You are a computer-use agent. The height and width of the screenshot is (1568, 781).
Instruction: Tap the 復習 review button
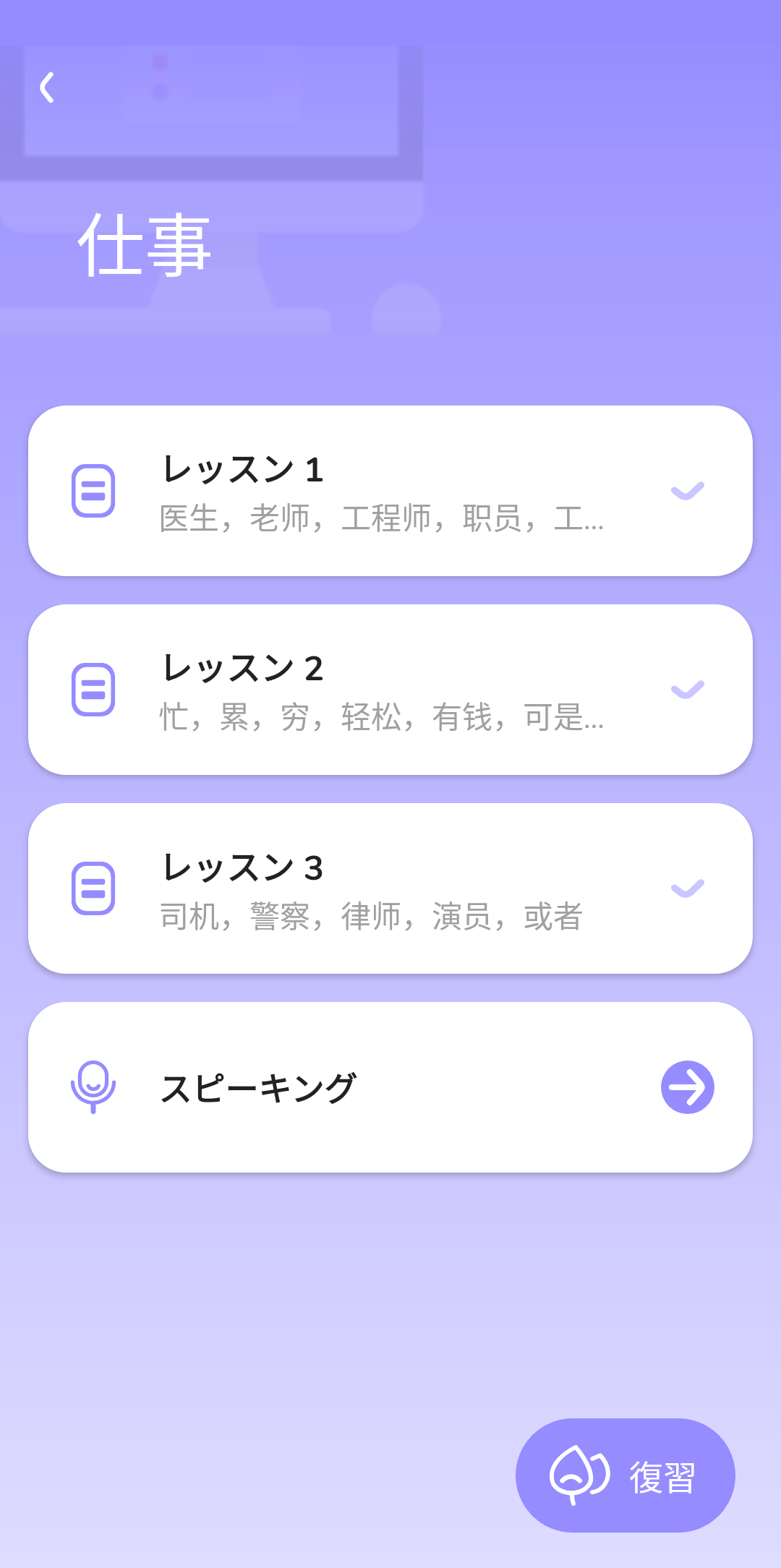click(625, 1475)
